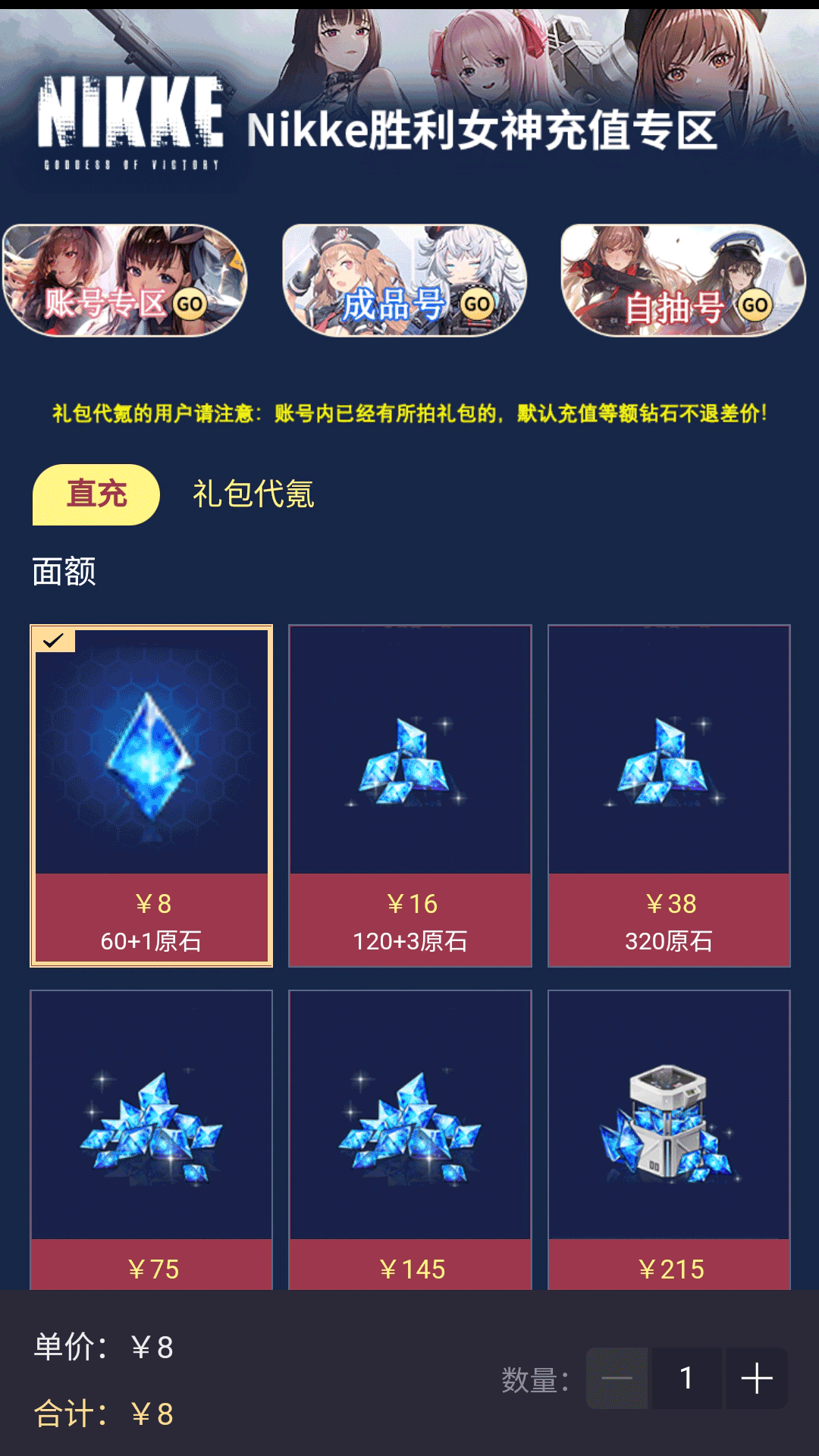Pick the ¥38 320原石 pack

pyautogui.click(x=669, y=795)
